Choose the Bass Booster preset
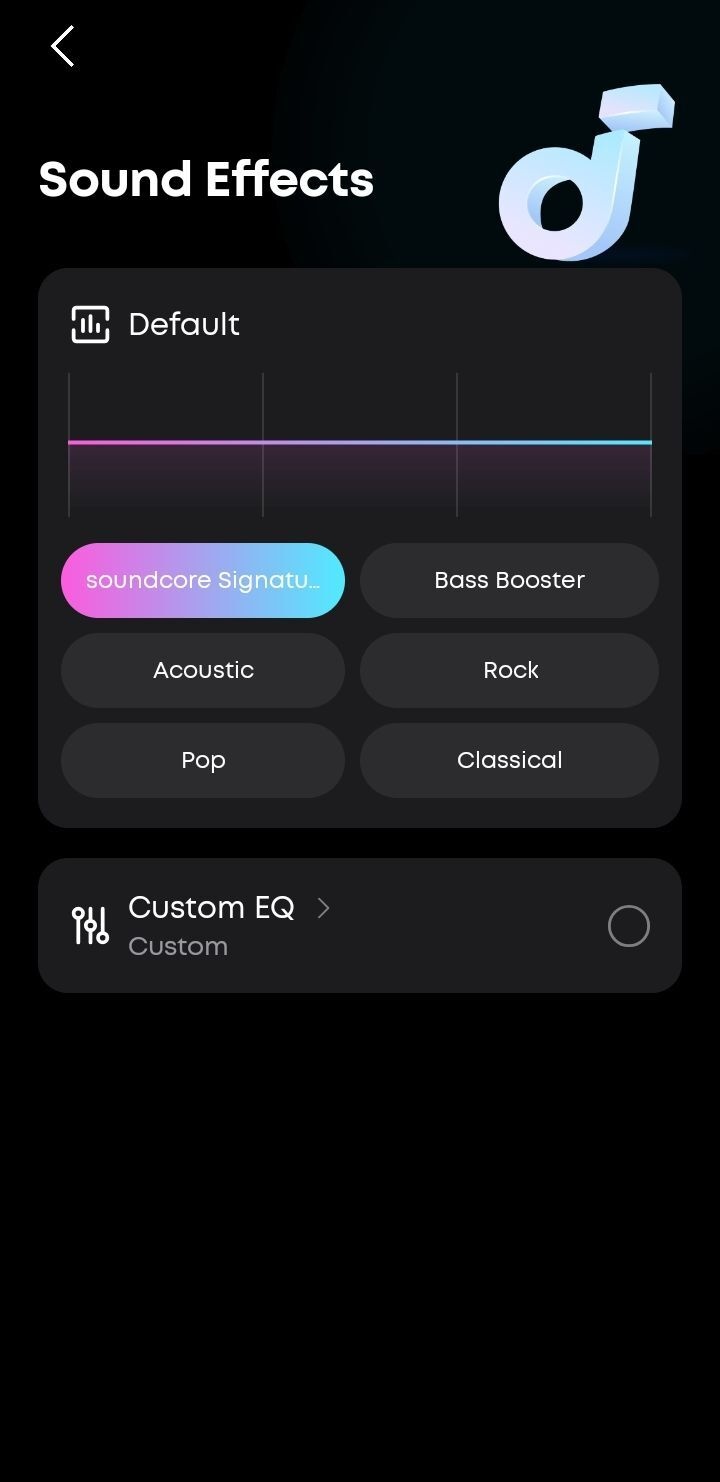Screen dimensions: 720x1482 [x=509, y=580]
